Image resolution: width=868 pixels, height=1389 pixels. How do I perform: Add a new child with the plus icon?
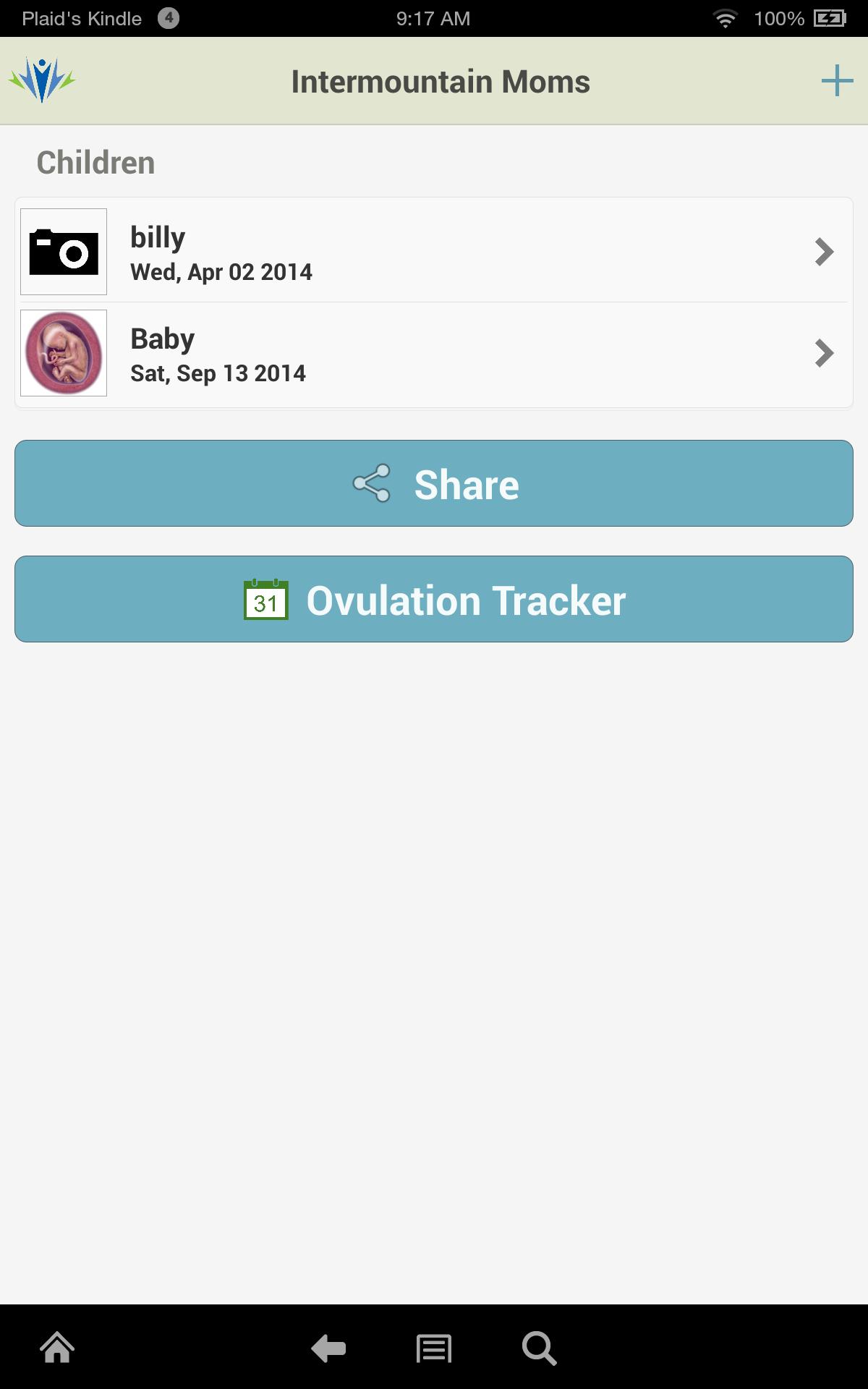coord(837,80)
